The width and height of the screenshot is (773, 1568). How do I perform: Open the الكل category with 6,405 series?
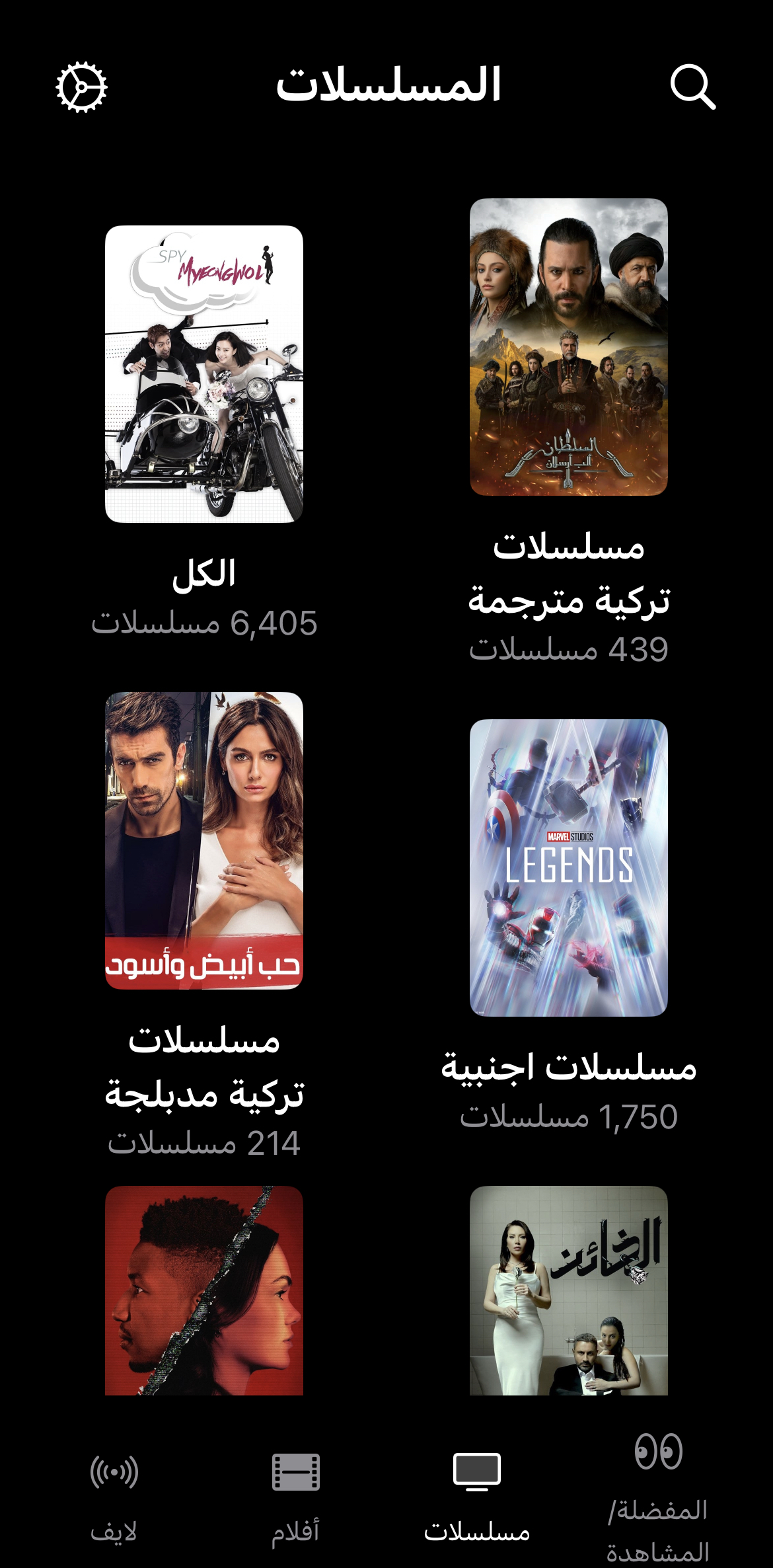[x=204, y=374]
